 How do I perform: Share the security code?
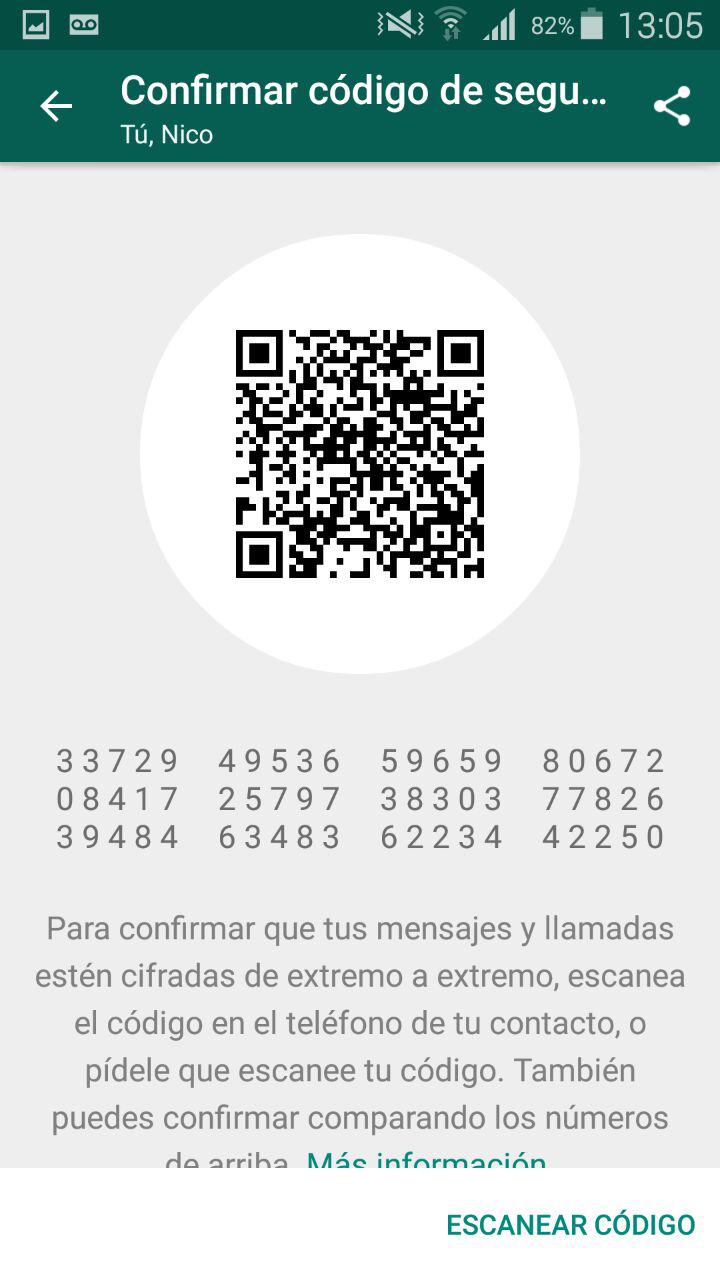point(672,106)
